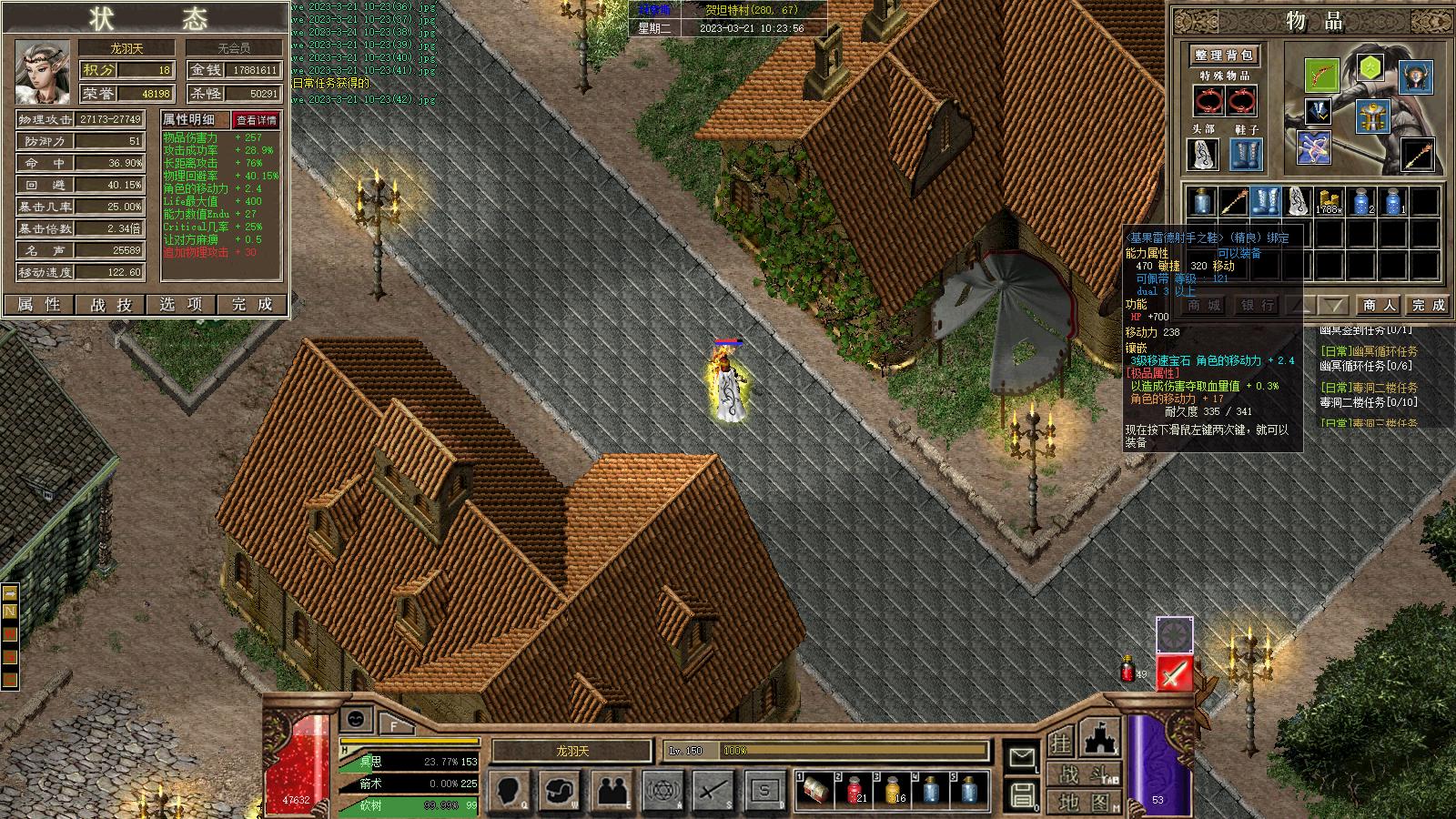
Task: Open the mail envelope icon
Action: (1022, 757)
